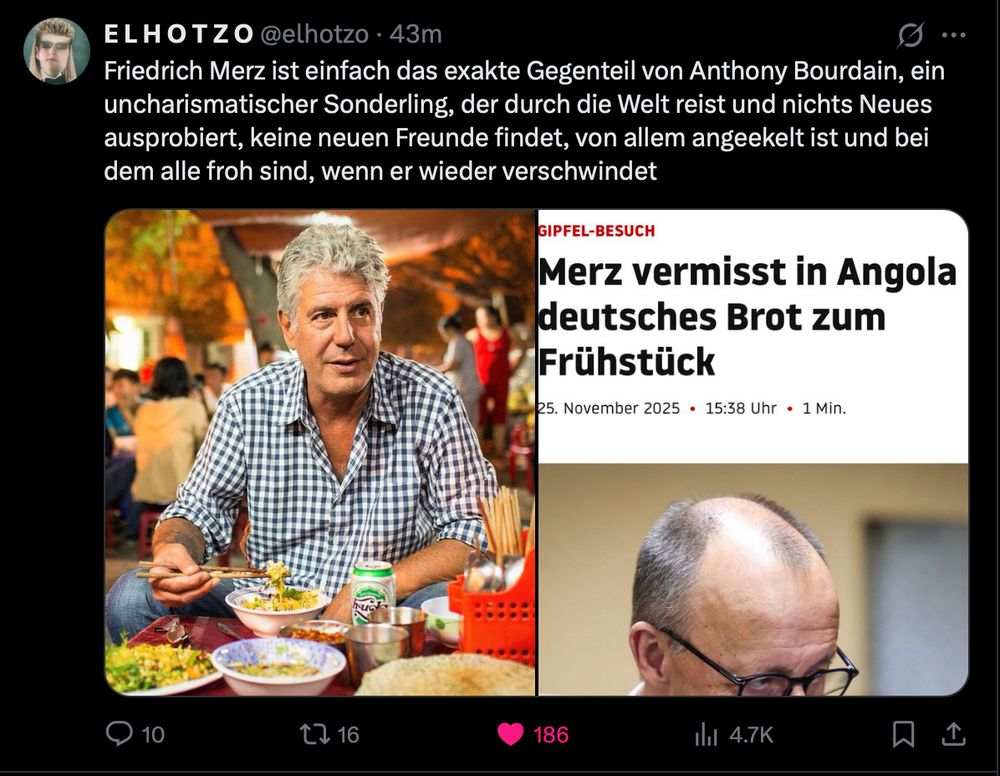The height and width of the screenshot is (776, 1000).
Task: View the 4.7K post analytics
Action: pyautogui.click(x=733, y=735)
